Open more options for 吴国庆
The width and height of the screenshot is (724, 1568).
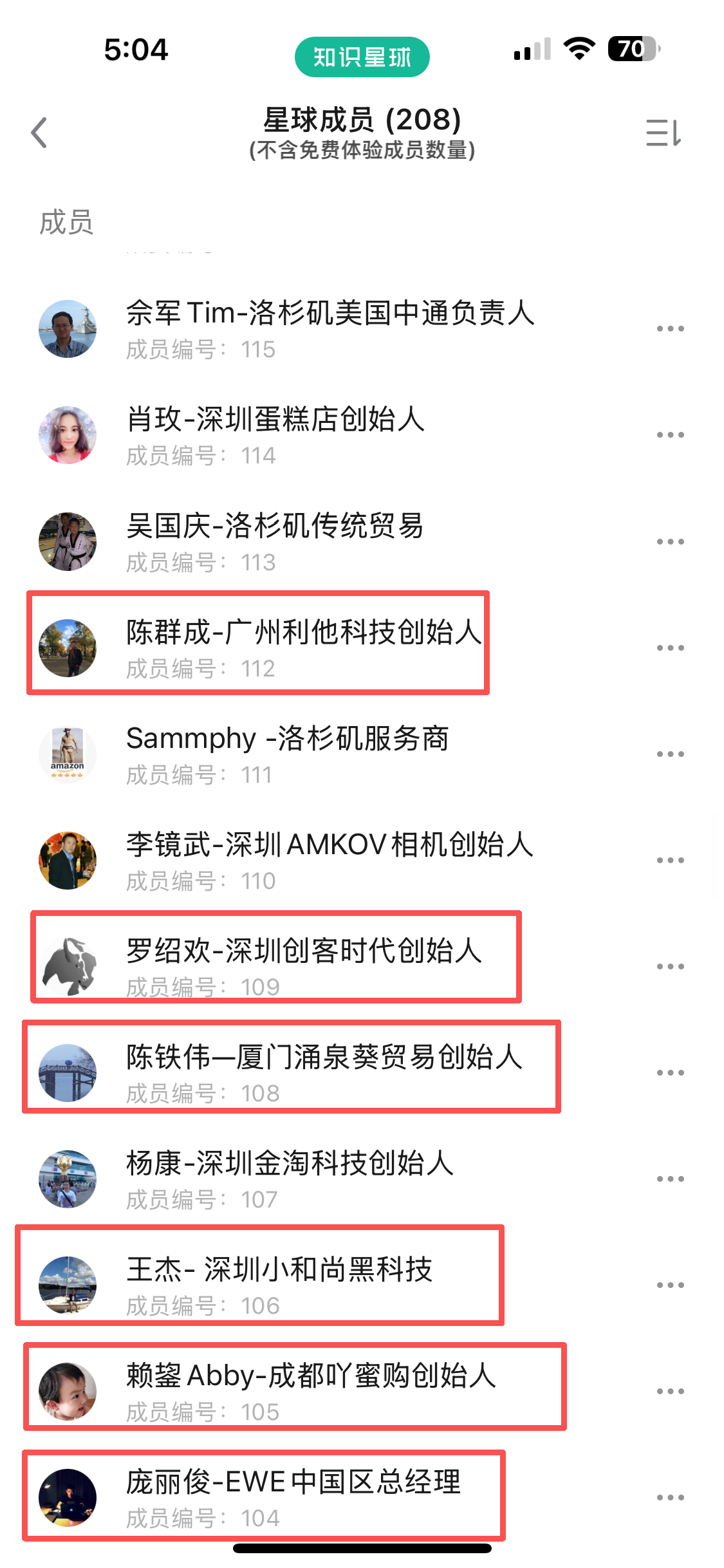click(670, 541)
